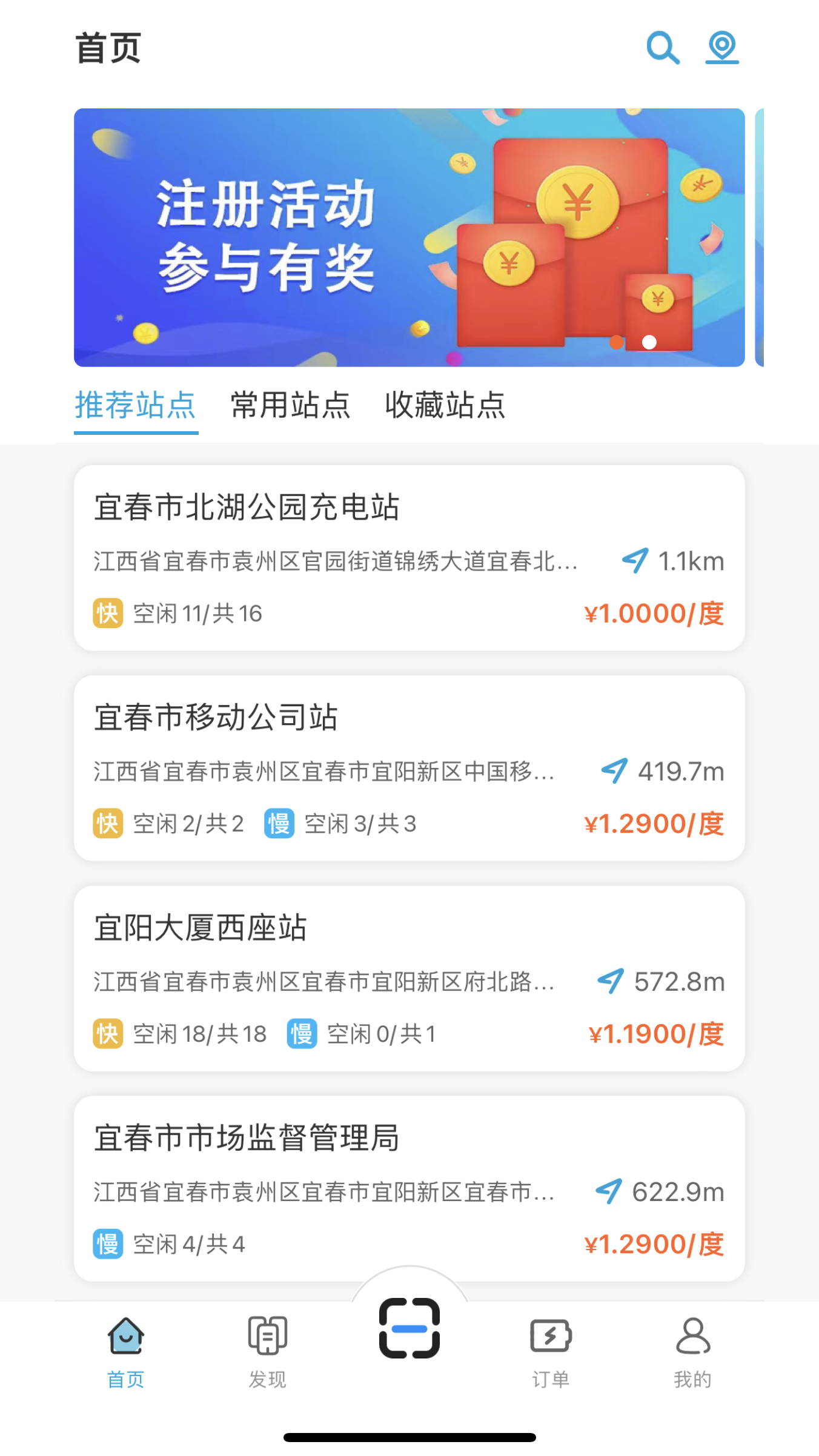Tap the location pin icon at top right
819x1456 pixels.
point(722,47)
